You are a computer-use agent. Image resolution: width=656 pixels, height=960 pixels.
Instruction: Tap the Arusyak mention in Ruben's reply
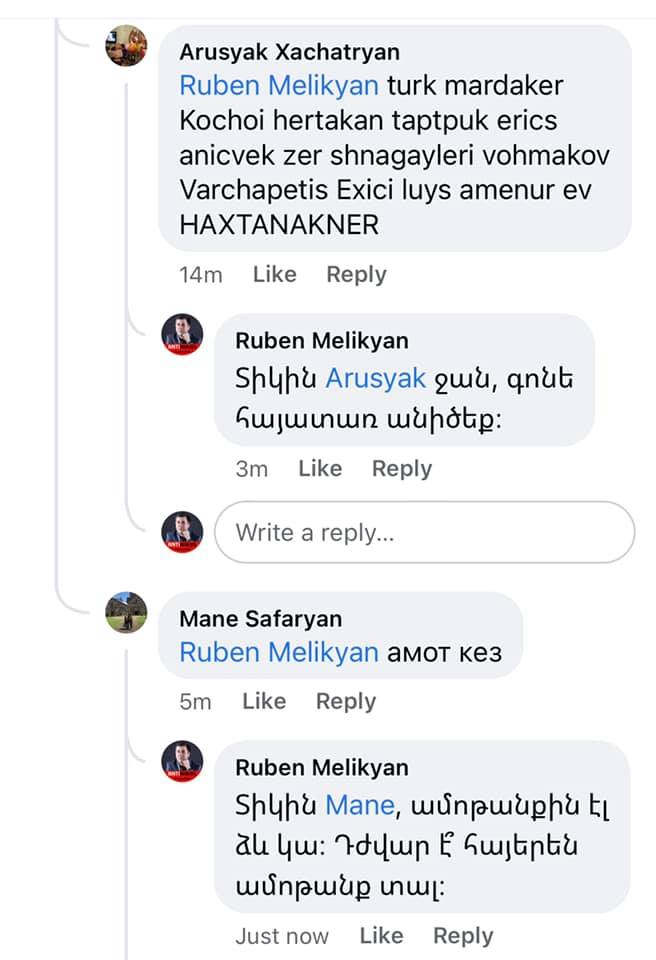click(x=375, y=379)
